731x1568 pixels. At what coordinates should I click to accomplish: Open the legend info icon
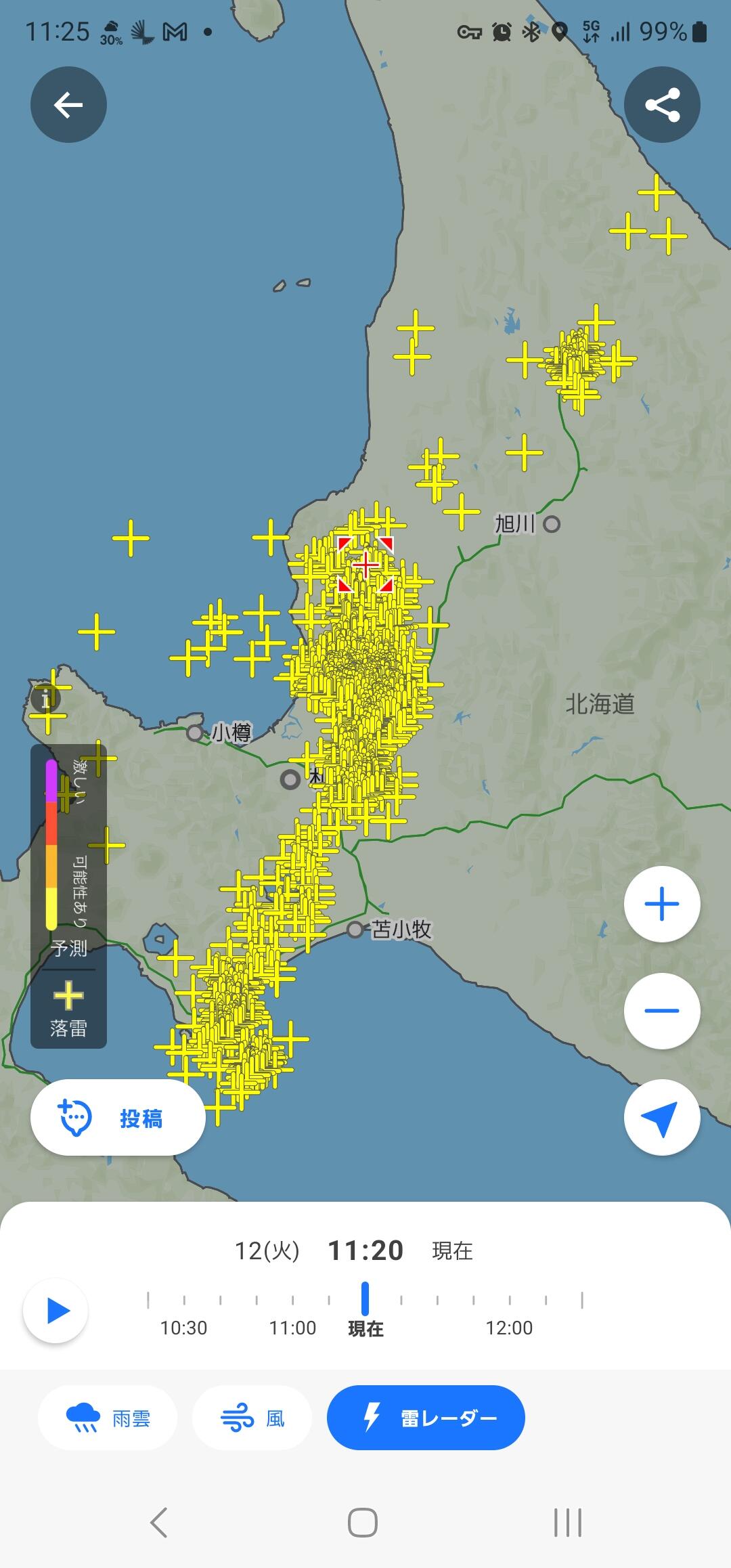click(x=46, y=698)
